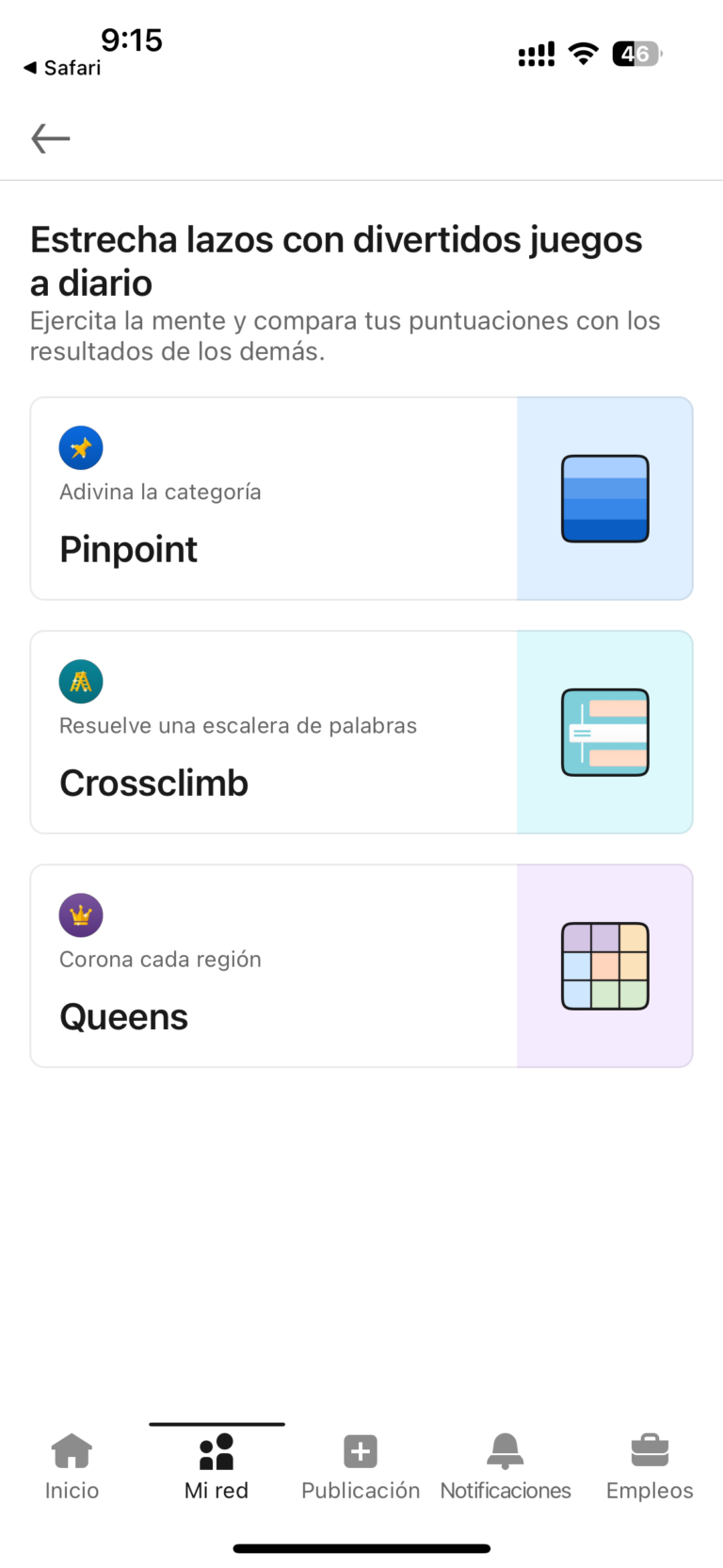This screenshot has height=1568, width=723.
Task: Tap the Pinpoint blue board thumbnail
Action: click(x=604, y=498)
